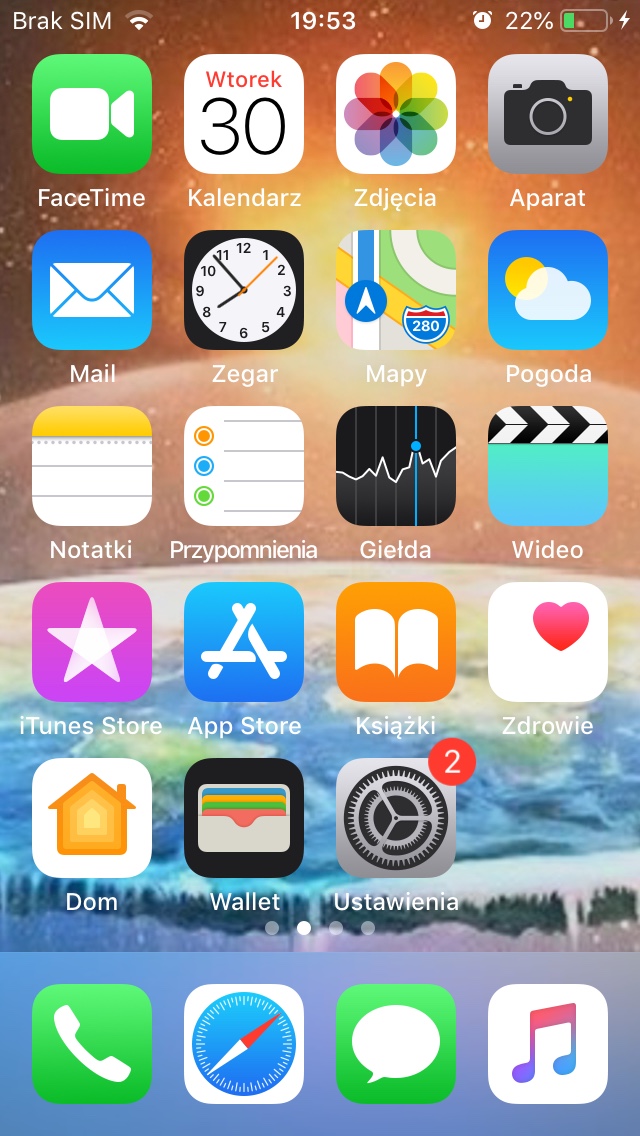Open the Notatki app
This screenshot has height=1136, width=640.
(x=92, y=466)
